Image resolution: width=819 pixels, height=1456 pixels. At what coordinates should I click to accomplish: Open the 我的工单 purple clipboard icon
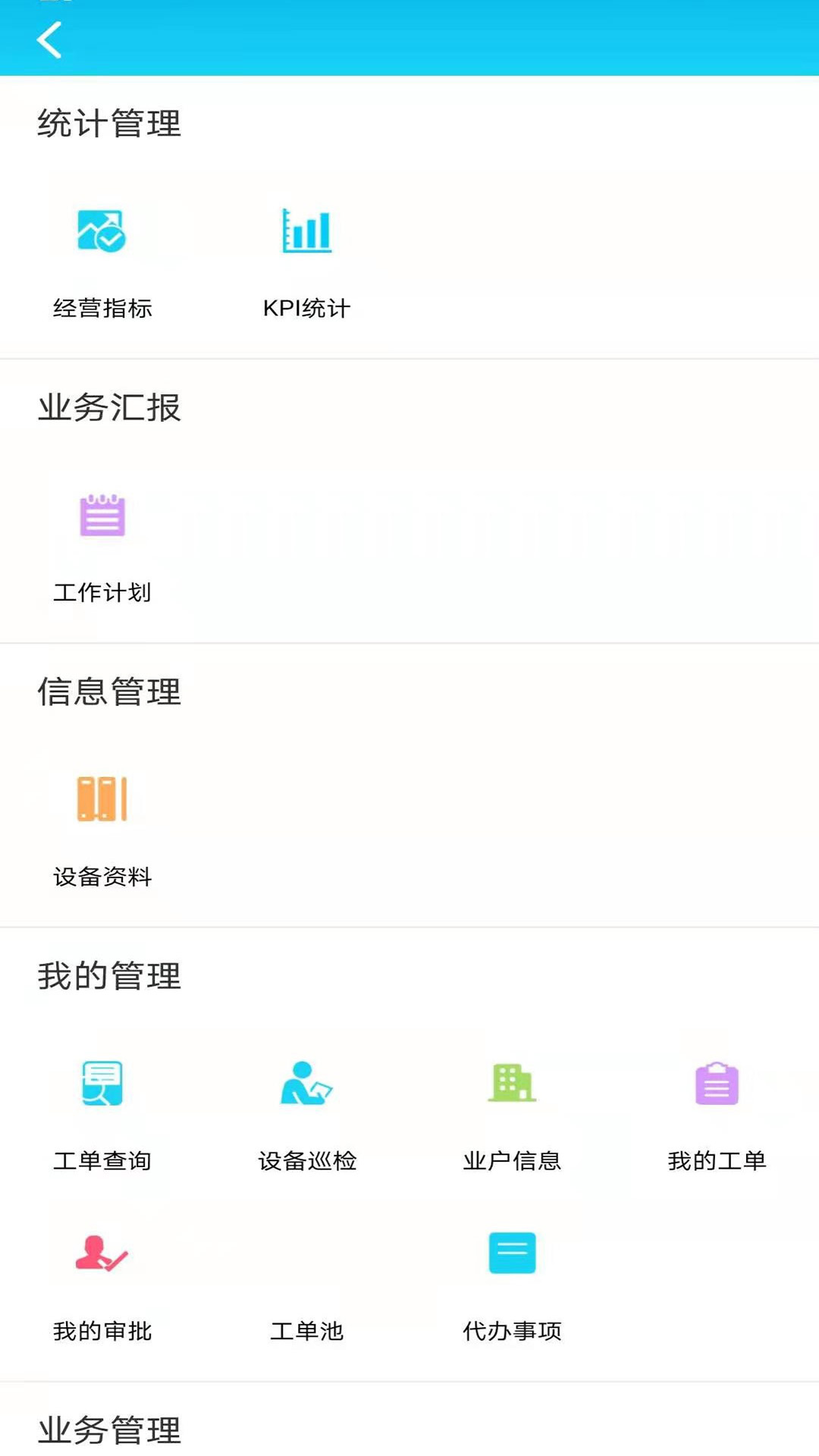tap(716, 1084)
